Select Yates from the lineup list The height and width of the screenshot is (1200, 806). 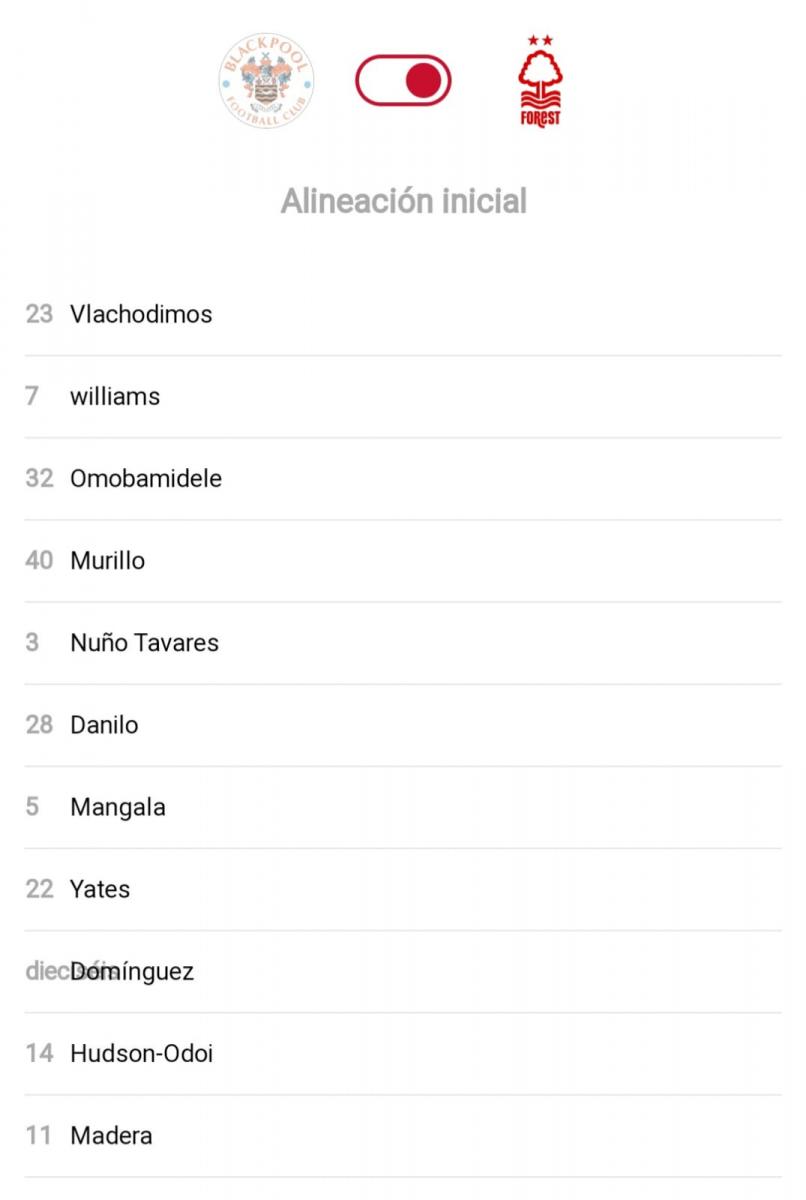click(x=100, y=889)
